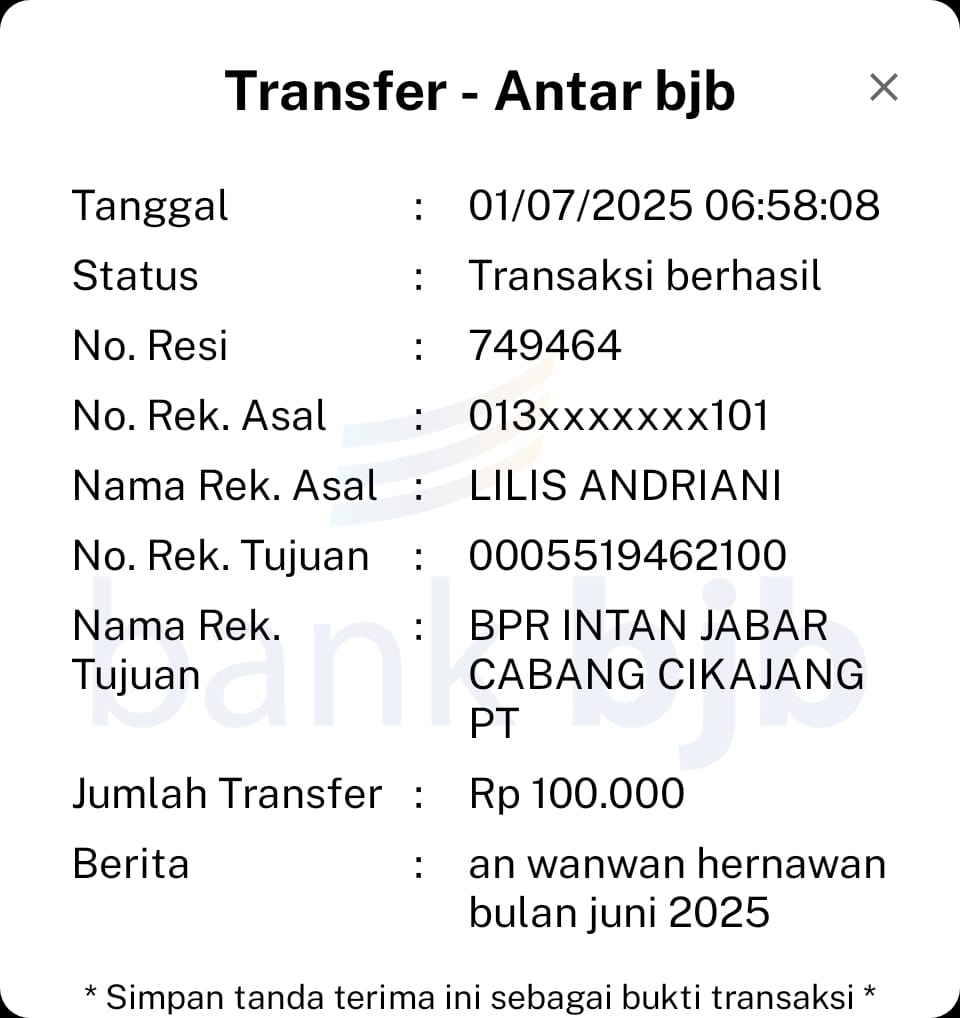This screenshot has width=960, height=1018.
Task: Click BPR INTAN JABAR recipient name
Action: tap(648, 625)
